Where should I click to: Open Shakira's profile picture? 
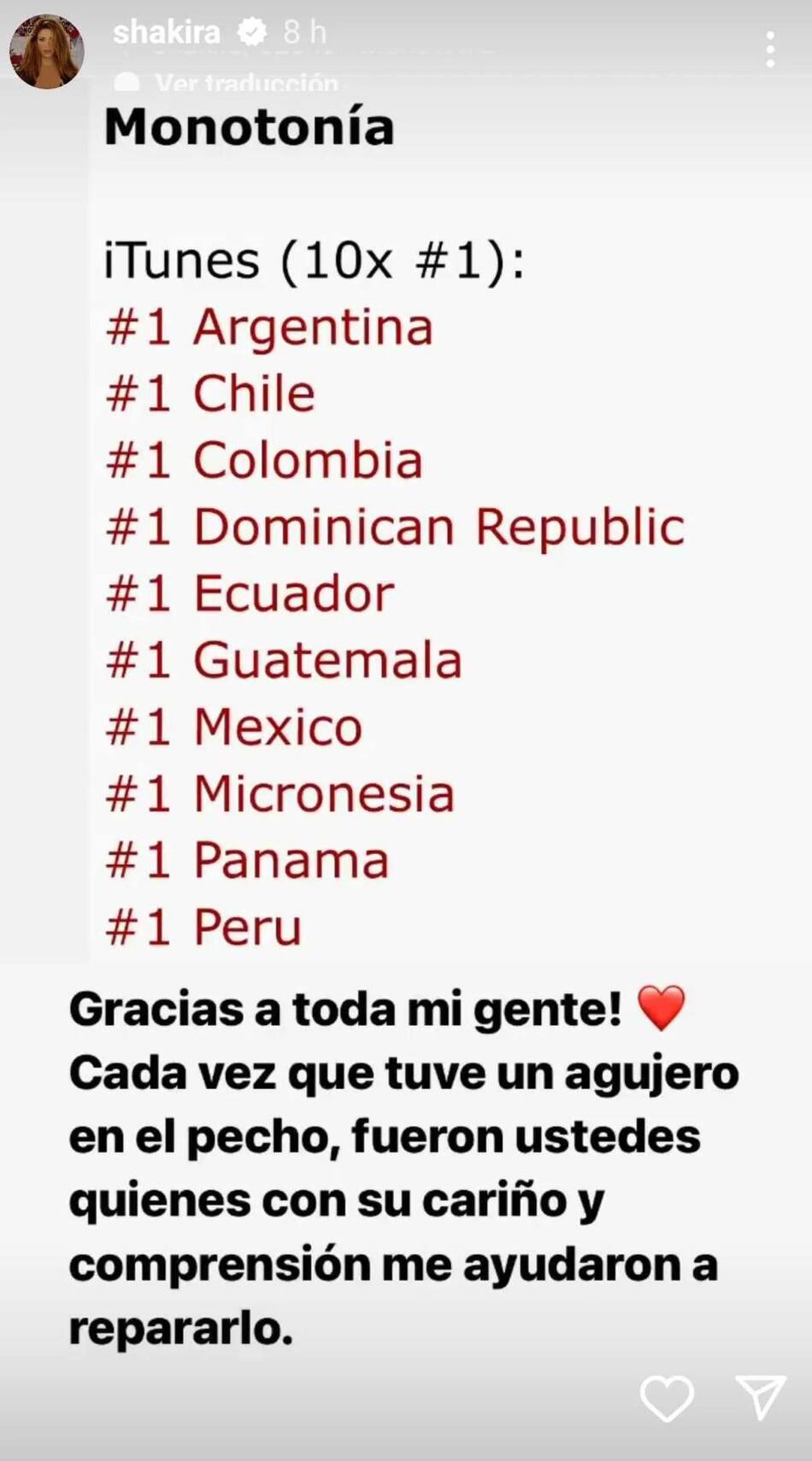coord(46,51)
